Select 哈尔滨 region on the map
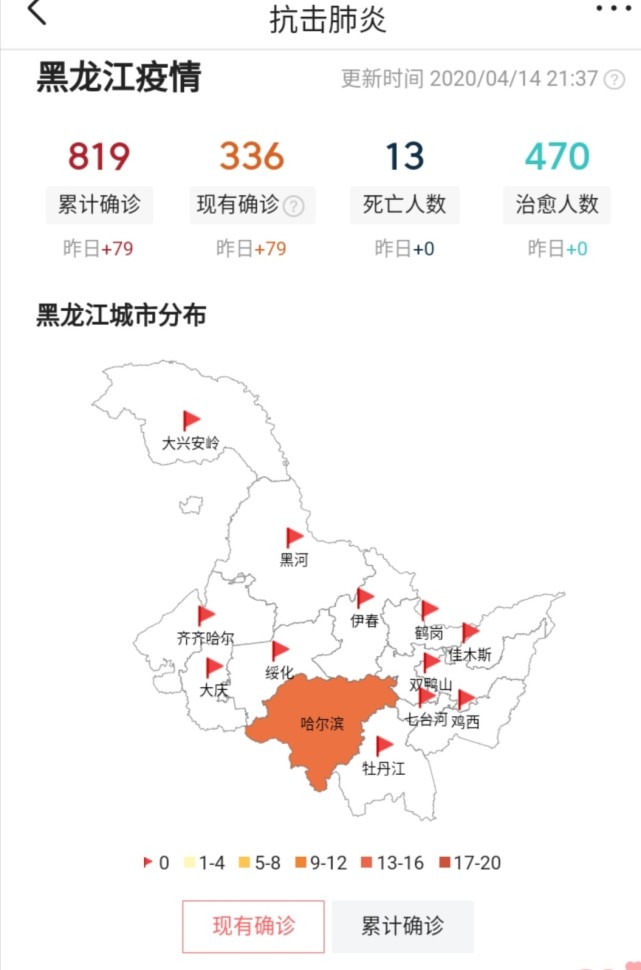 tap(320, 724)
